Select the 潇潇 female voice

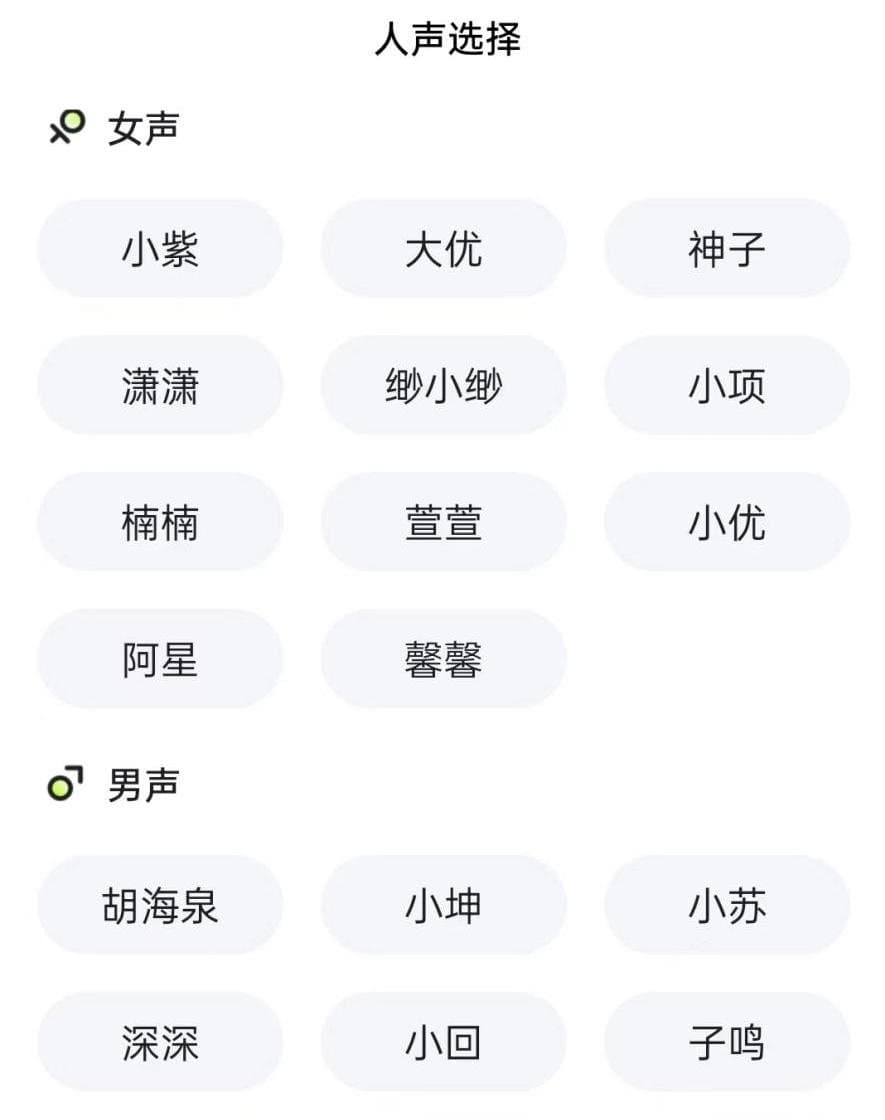click(159, 385)
